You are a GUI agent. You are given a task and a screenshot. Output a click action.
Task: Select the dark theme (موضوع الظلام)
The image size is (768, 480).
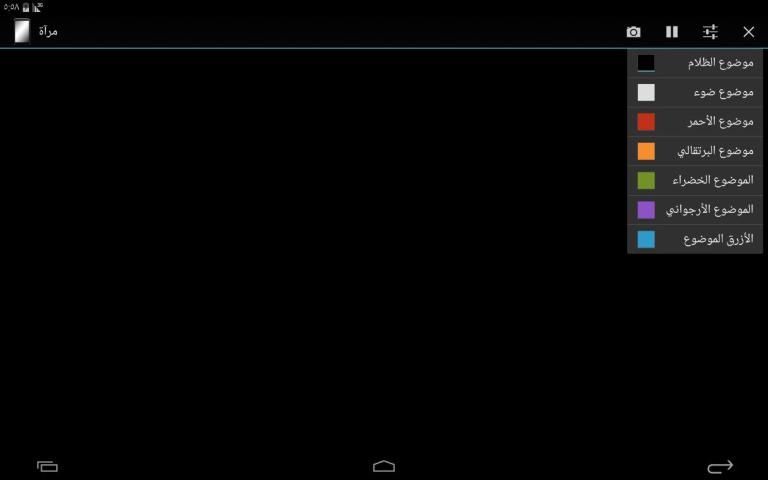[x=695, y=63]
